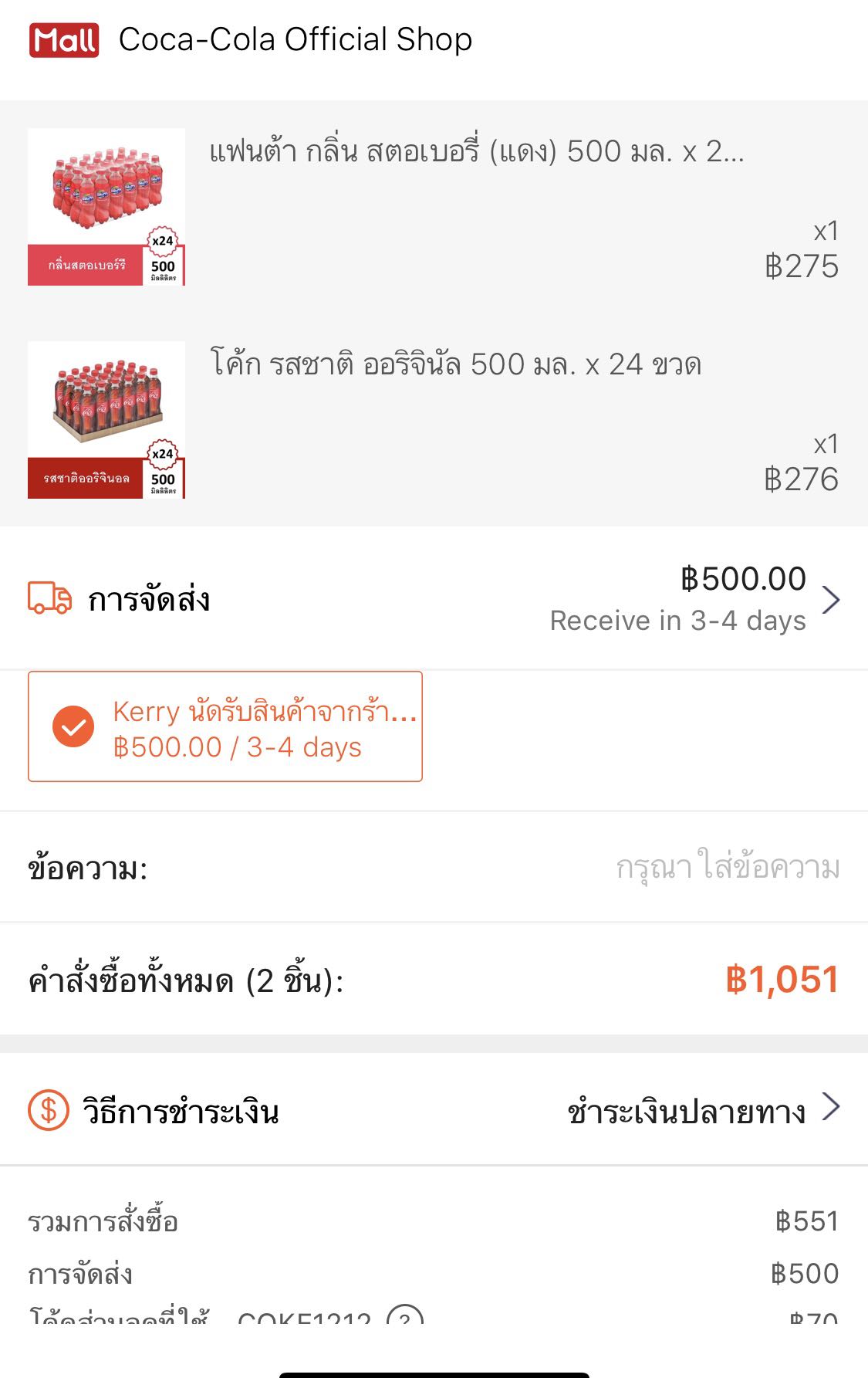Select the Kerry ฿500.00 shipping option
This screenshot has height=1378, width=868.
(x=225, y=726)
